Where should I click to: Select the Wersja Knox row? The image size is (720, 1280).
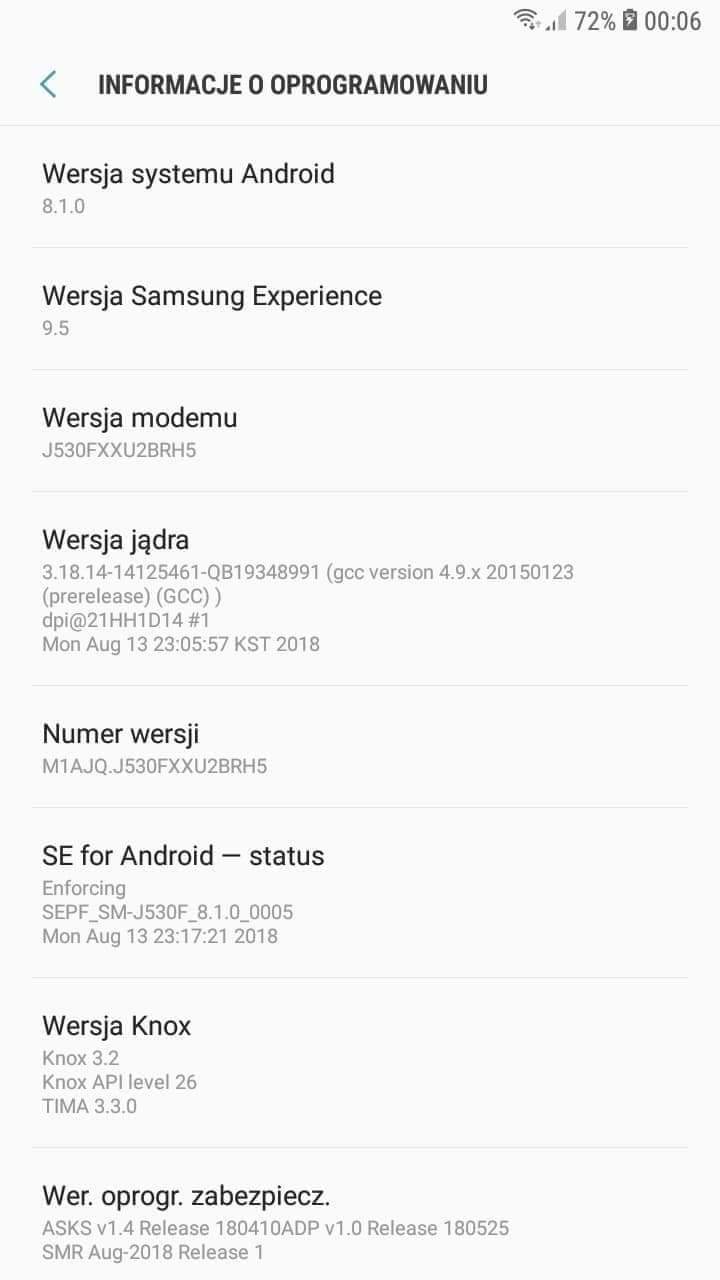click(360, 1063)
